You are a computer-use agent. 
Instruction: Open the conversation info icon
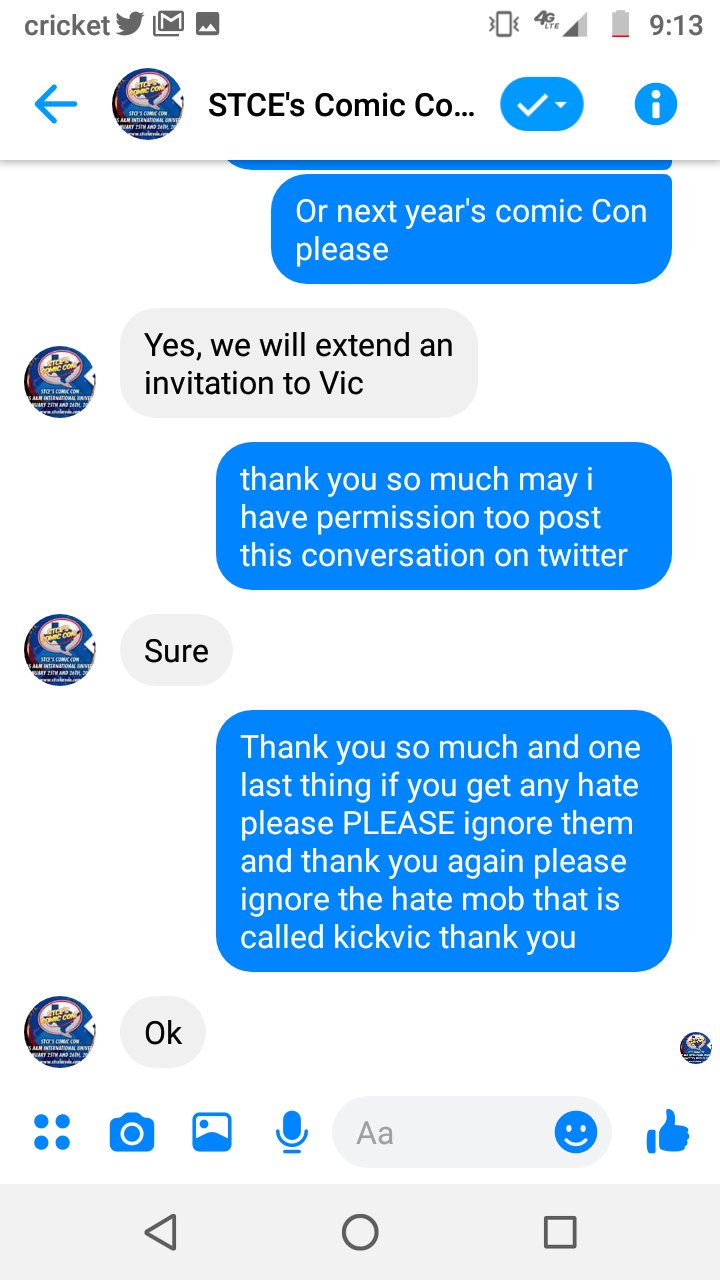tap(656, 104)
